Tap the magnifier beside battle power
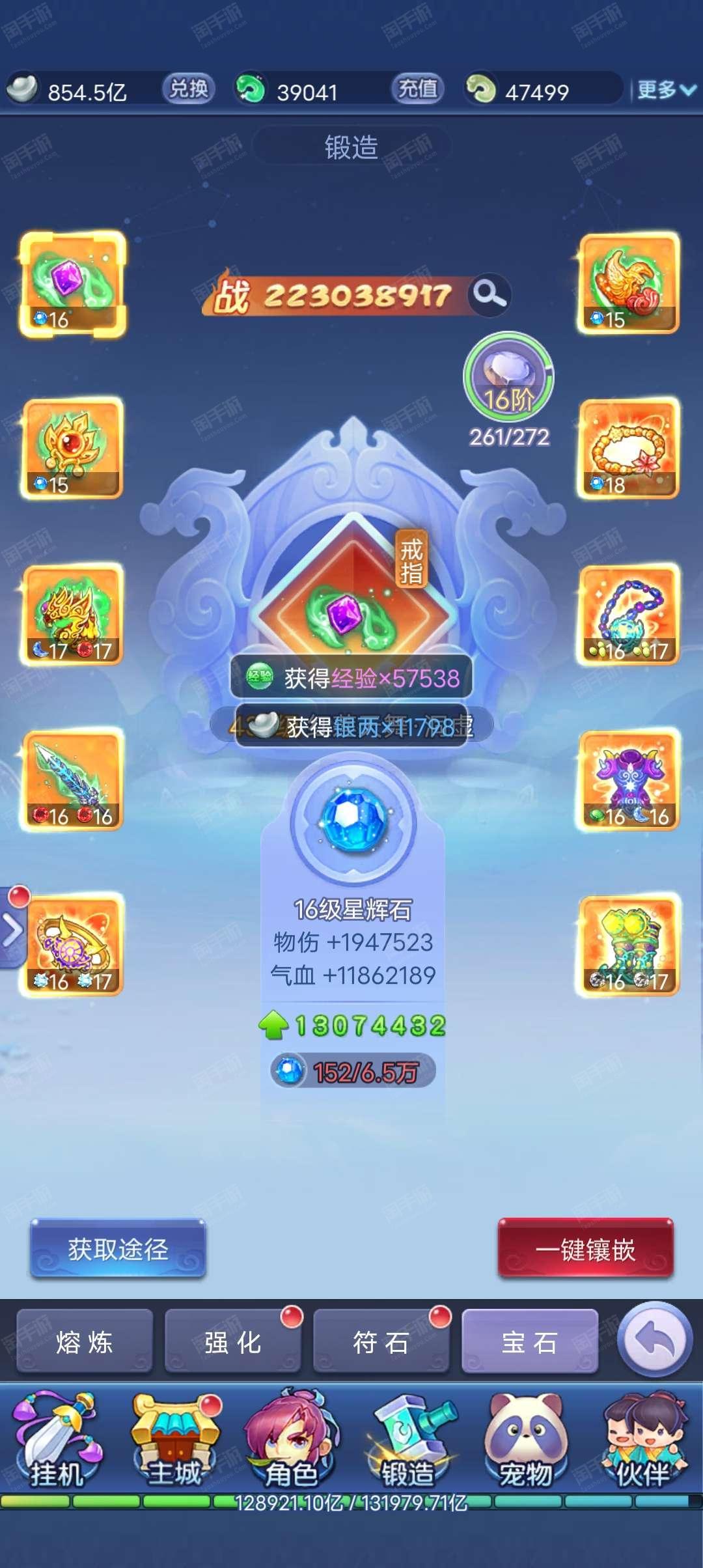703x1568 pixels. pyautogui.click(x=489, y=294)
